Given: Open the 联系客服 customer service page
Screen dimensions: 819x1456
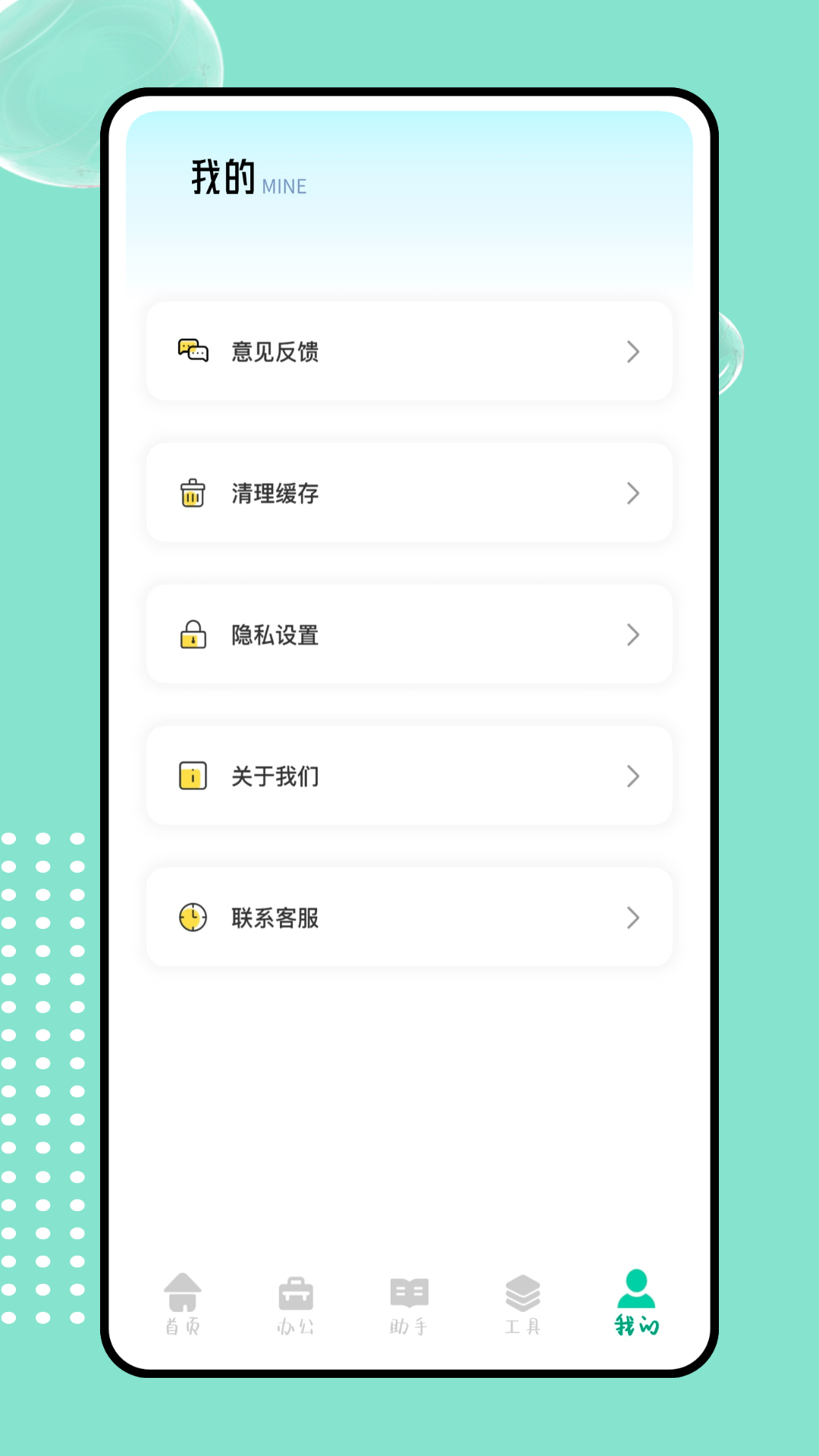Looking at the screenshot, I should [409, 918].
